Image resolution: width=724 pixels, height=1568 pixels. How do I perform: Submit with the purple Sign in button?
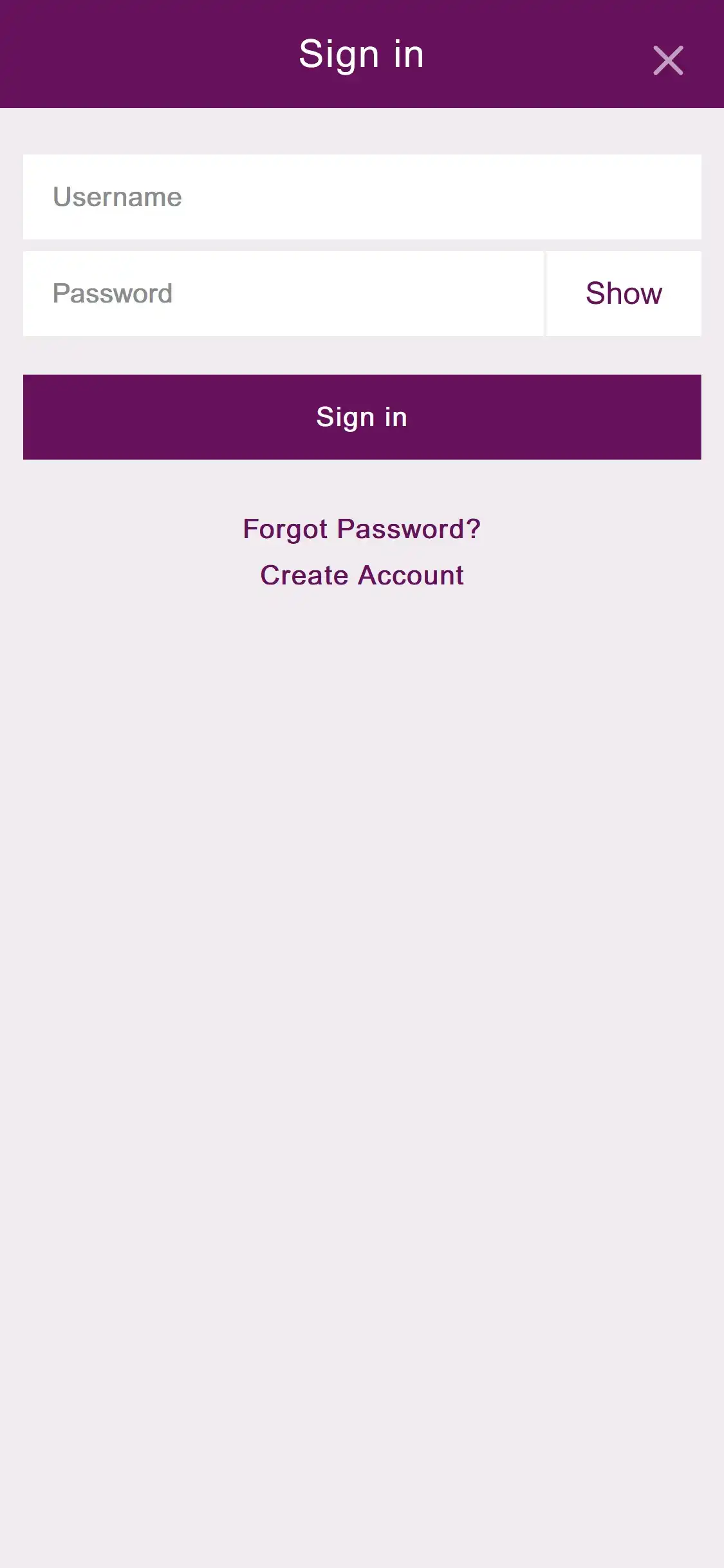tap(362, 417)
